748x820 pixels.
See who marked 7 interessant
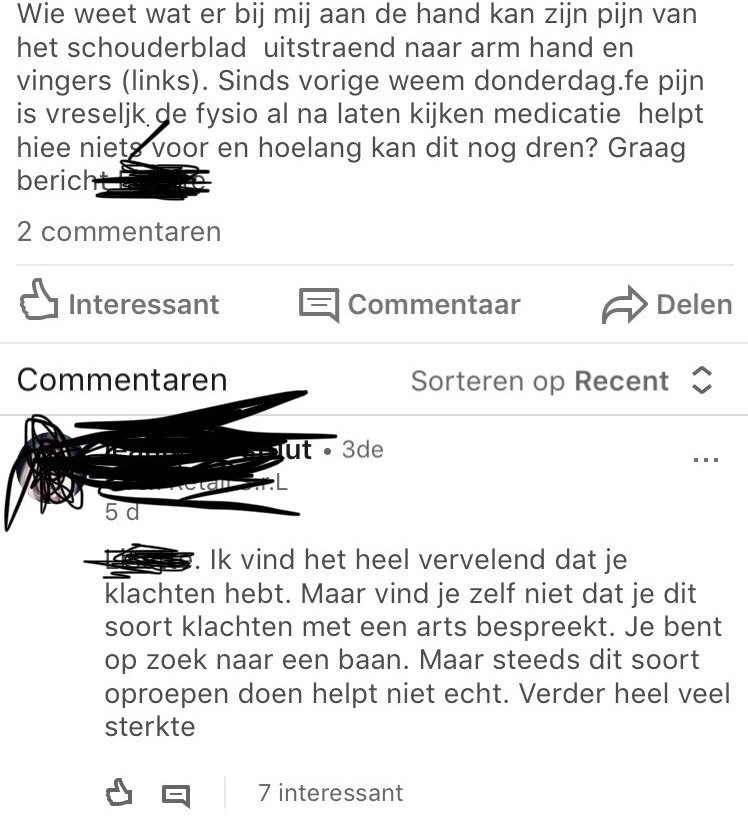[330, 794]
